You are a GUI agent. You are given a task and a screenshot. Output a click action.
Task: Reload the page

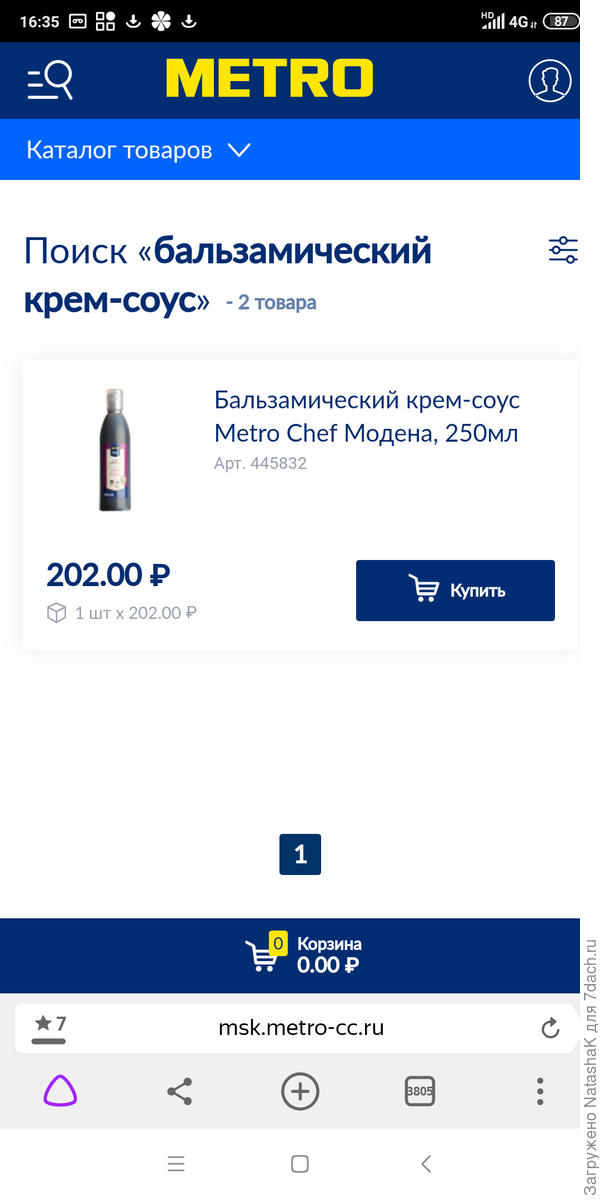(x=550, y=1028)
